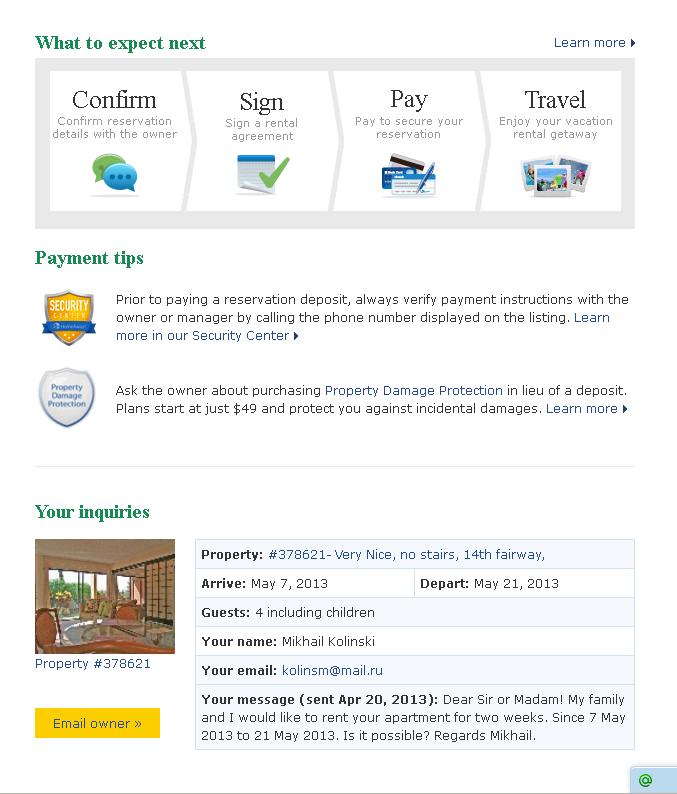
Task: Open Learn more beside What to expect next
Action: tap(594, 43)
